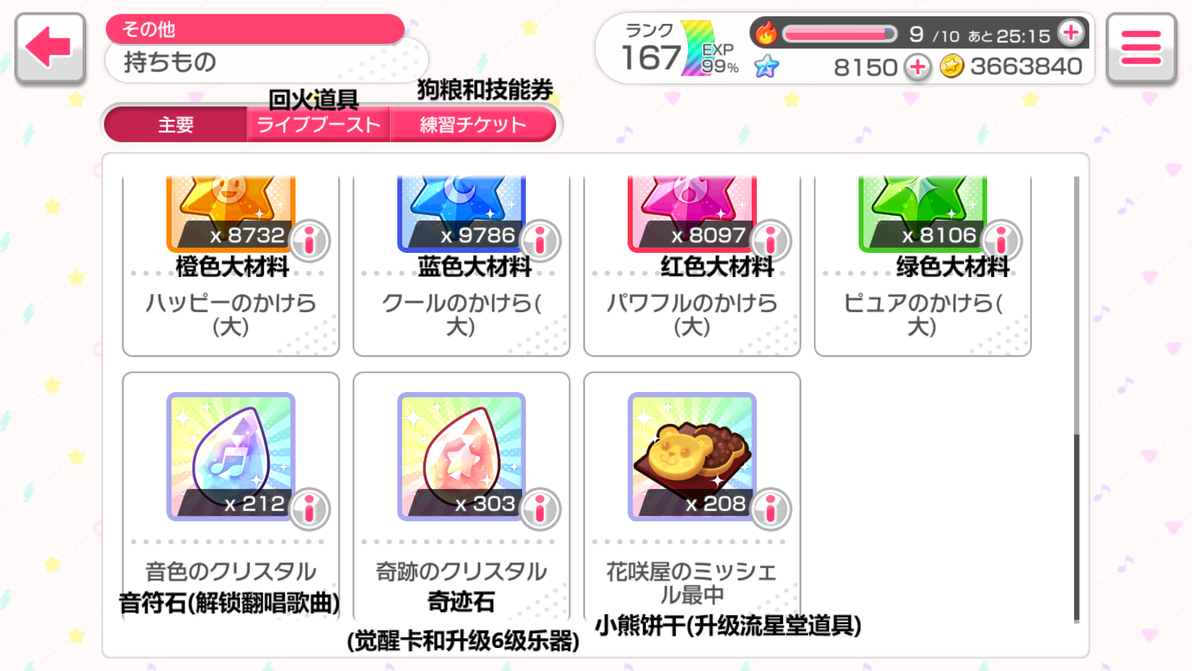Show info for クールのかけら(大)
The image size is (1192, 671).
tap(541, 241)
